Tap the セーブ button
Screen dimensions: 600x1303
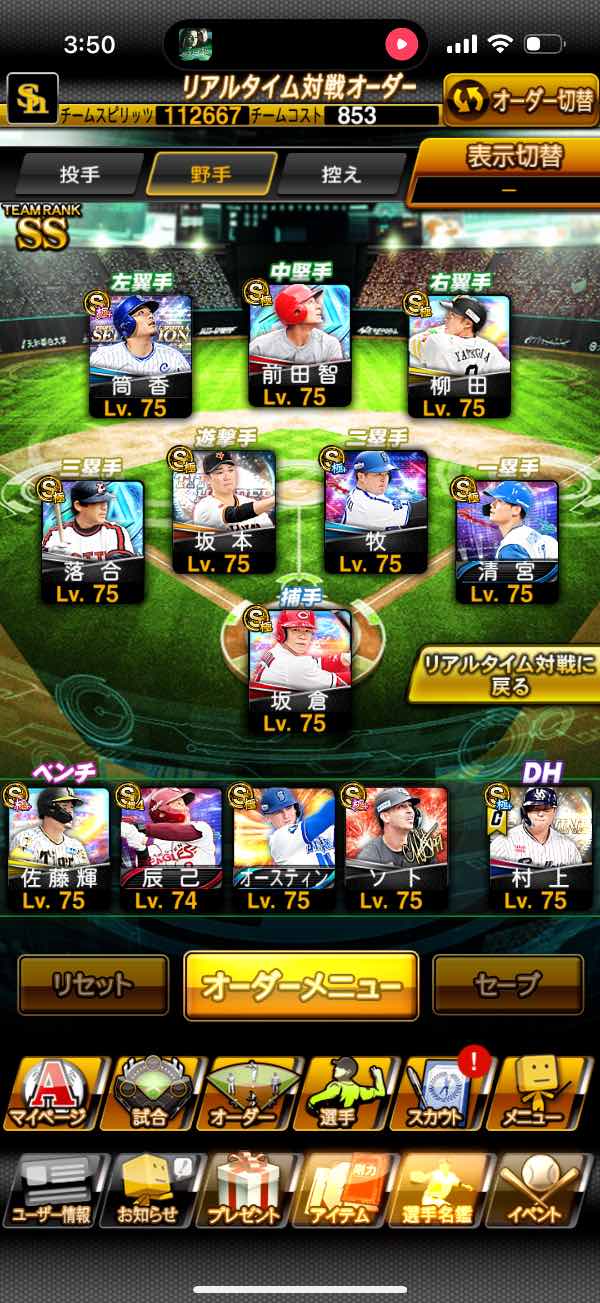[x=507, y=984]
